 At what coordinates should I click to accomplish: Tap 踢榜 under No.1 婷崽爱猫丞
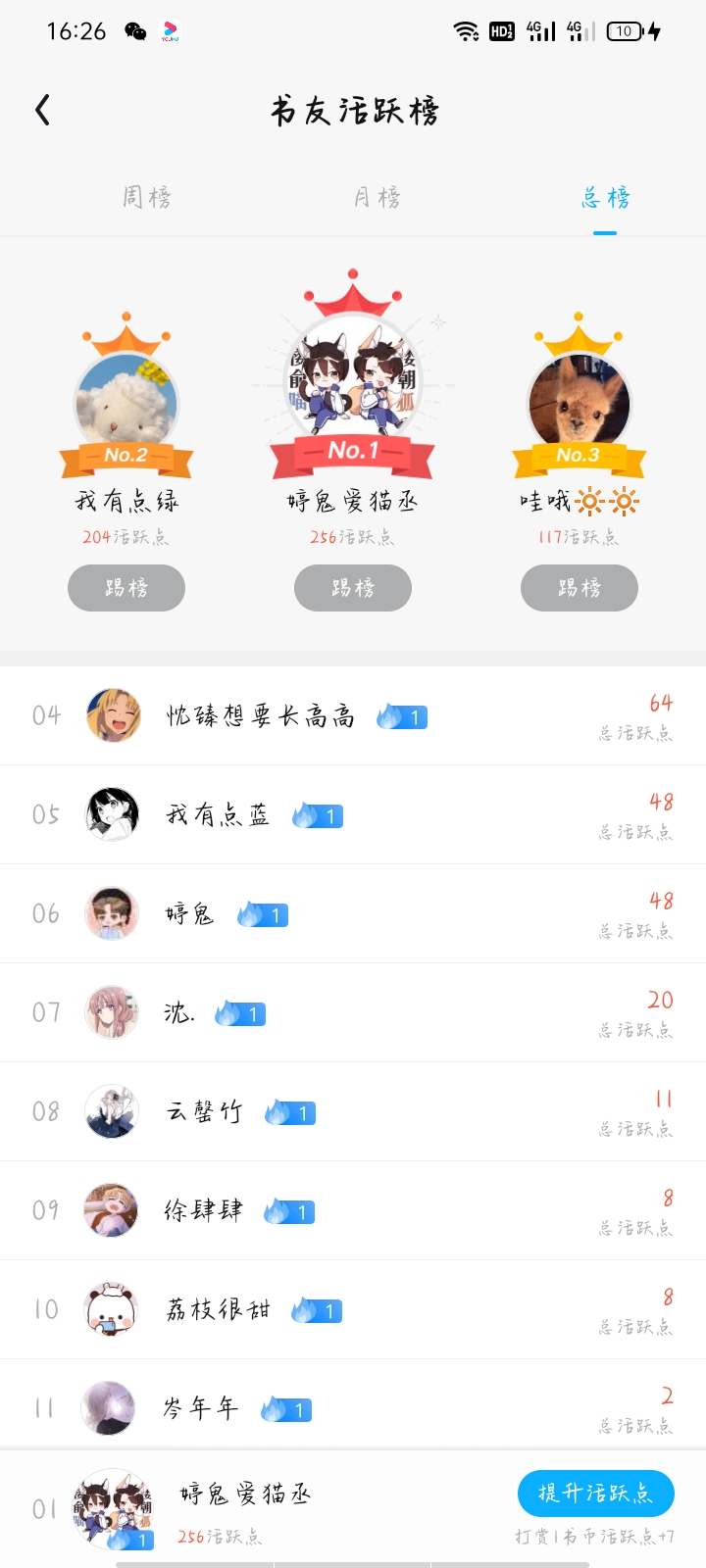(353, 588)
